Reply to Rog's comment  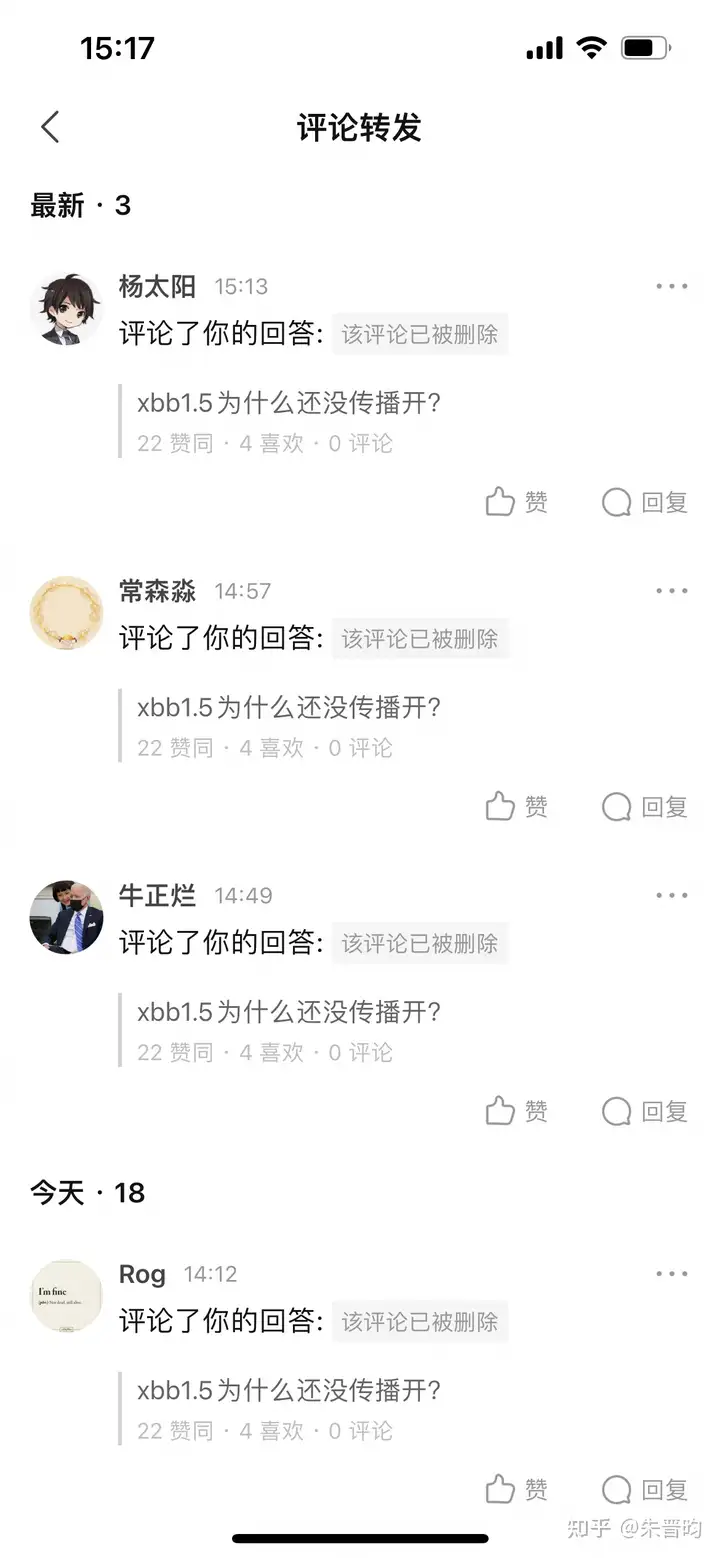pos(645,1490)
